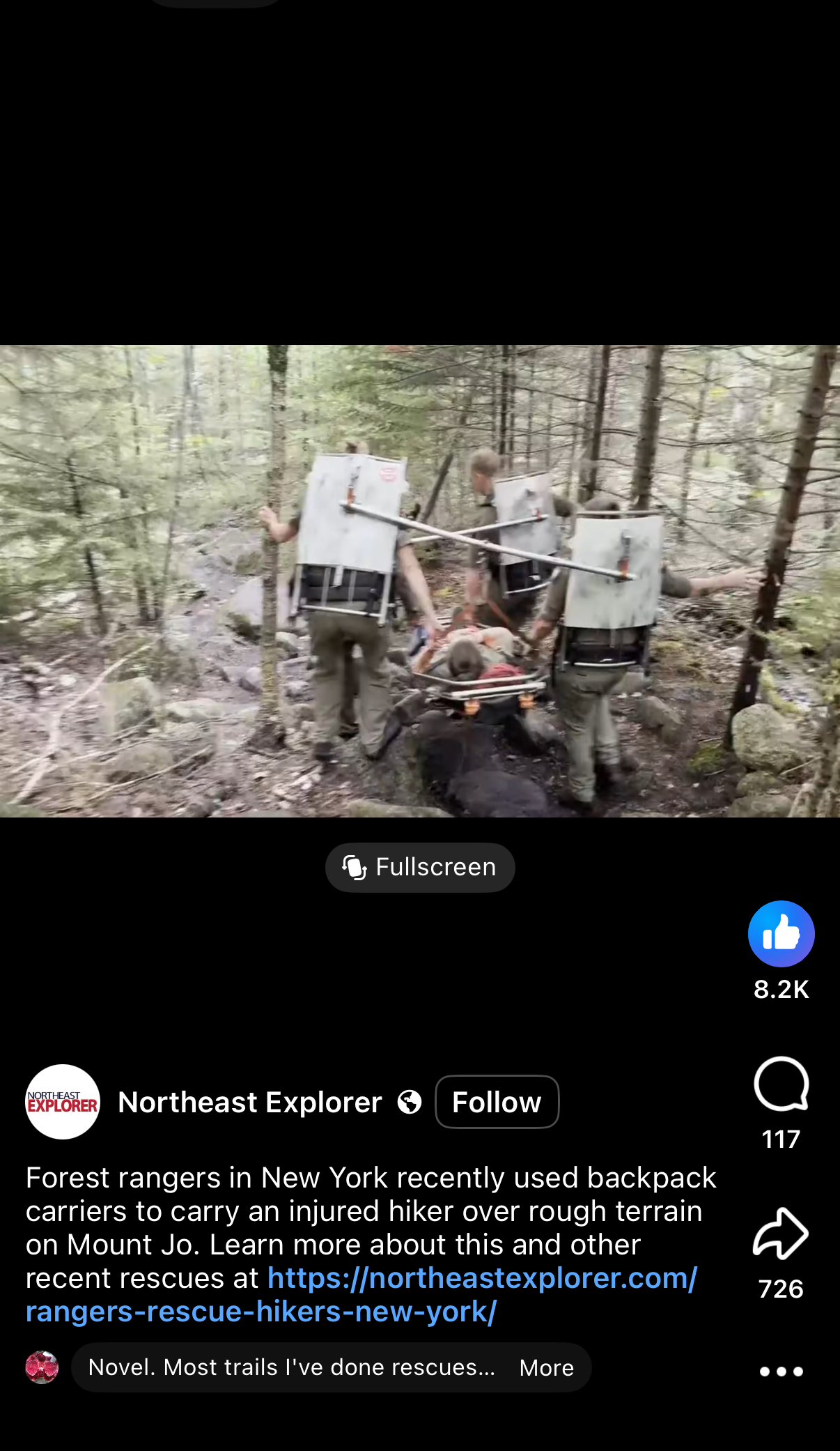Switch the video to Fullscreen
The width and height of the screenshot is (840, 1451).
point(420,868)
